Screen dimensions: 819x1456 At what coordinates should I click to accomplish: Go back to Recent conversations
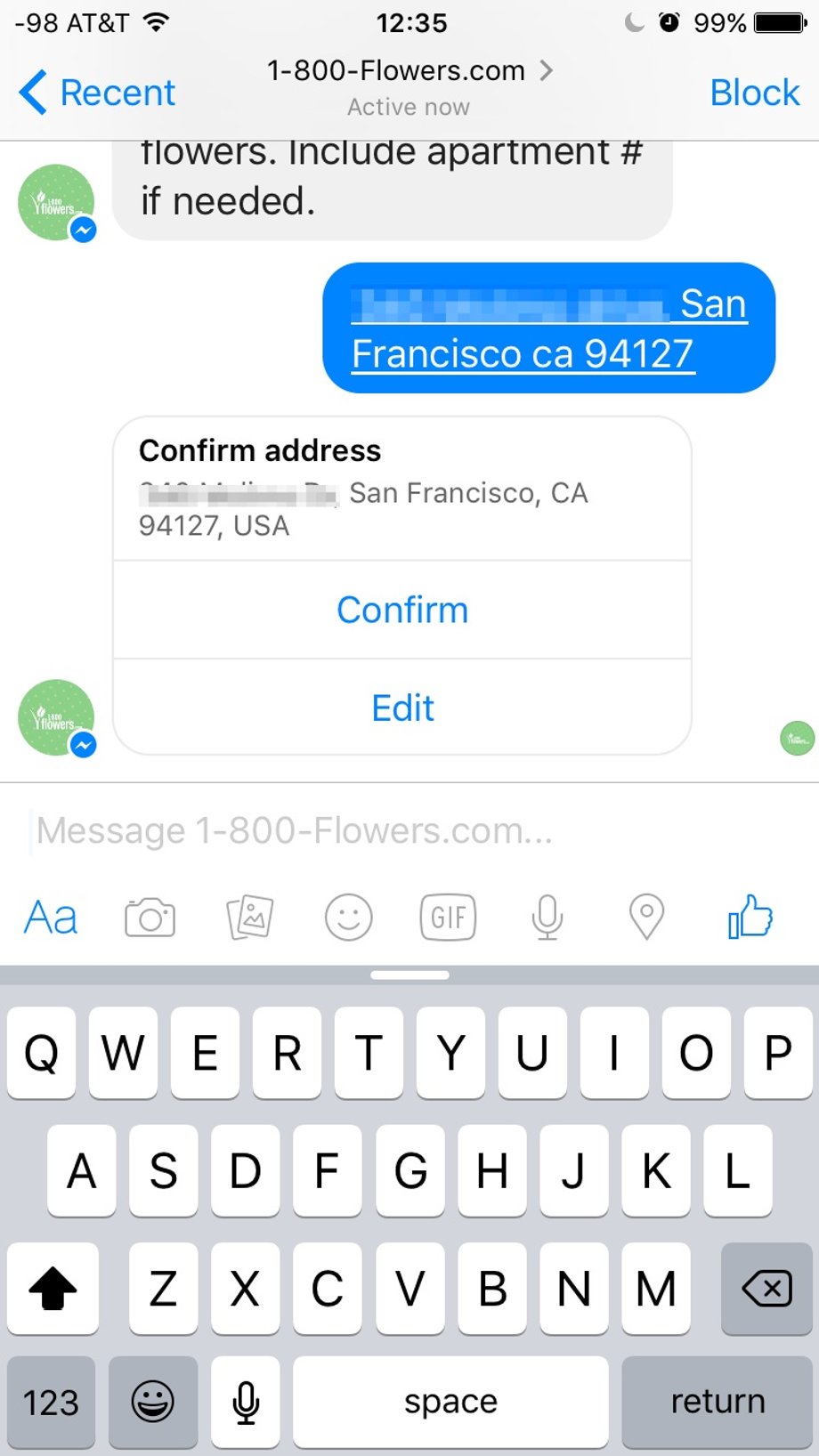98,93
